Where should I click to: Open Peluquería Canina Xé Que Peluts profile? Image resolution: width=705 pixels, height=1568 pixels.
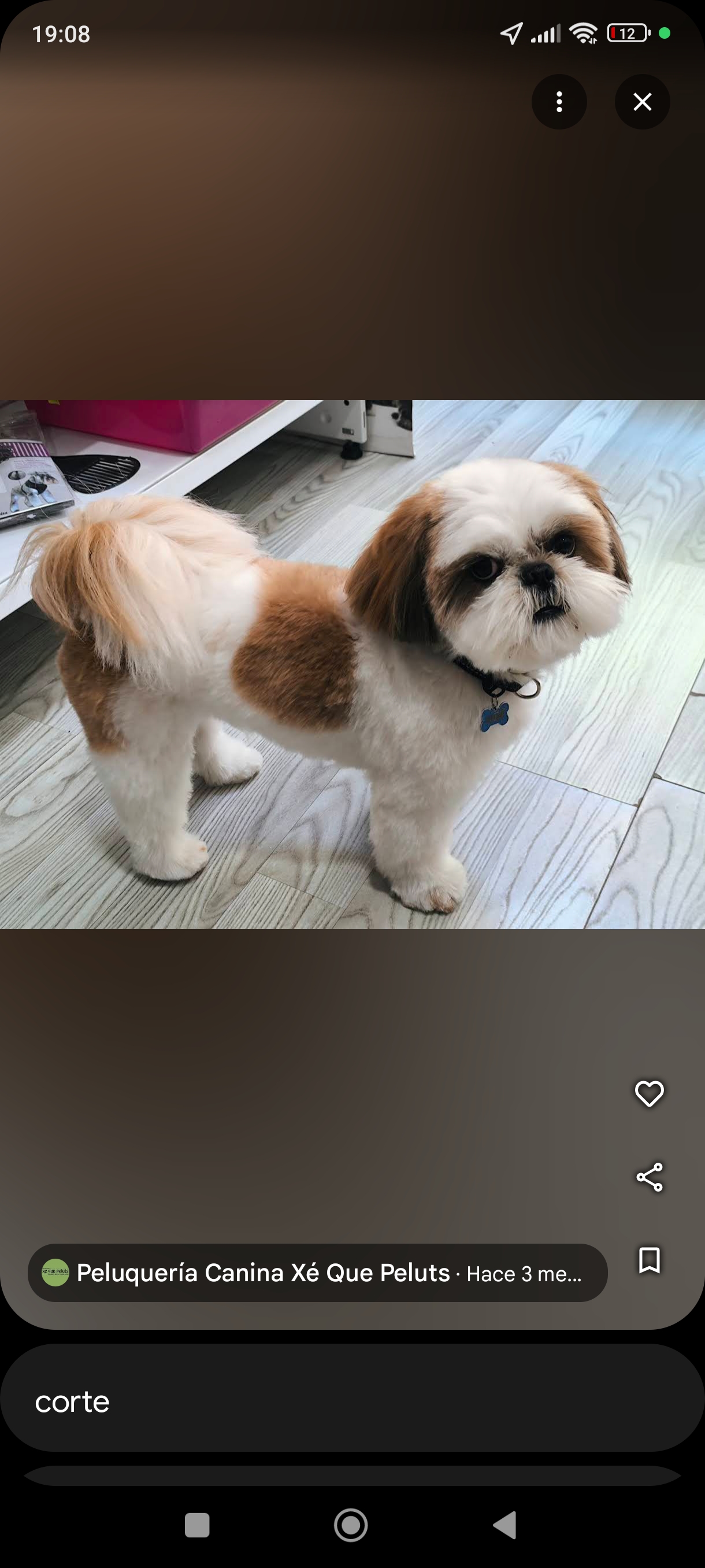click(317, 1273)
